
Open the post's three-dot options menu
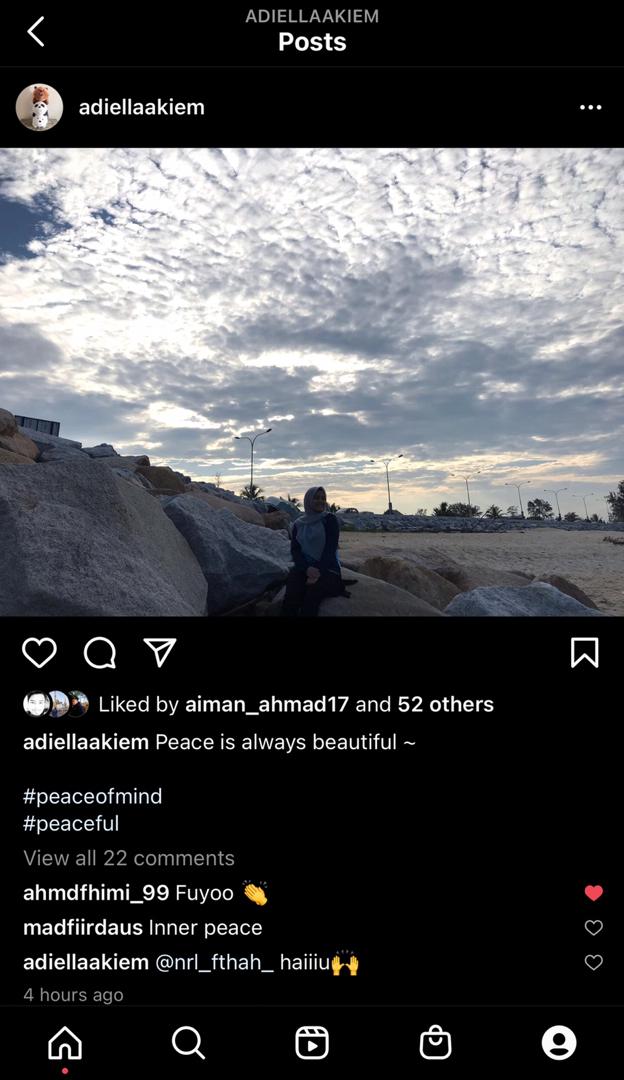tap(590, 107)
